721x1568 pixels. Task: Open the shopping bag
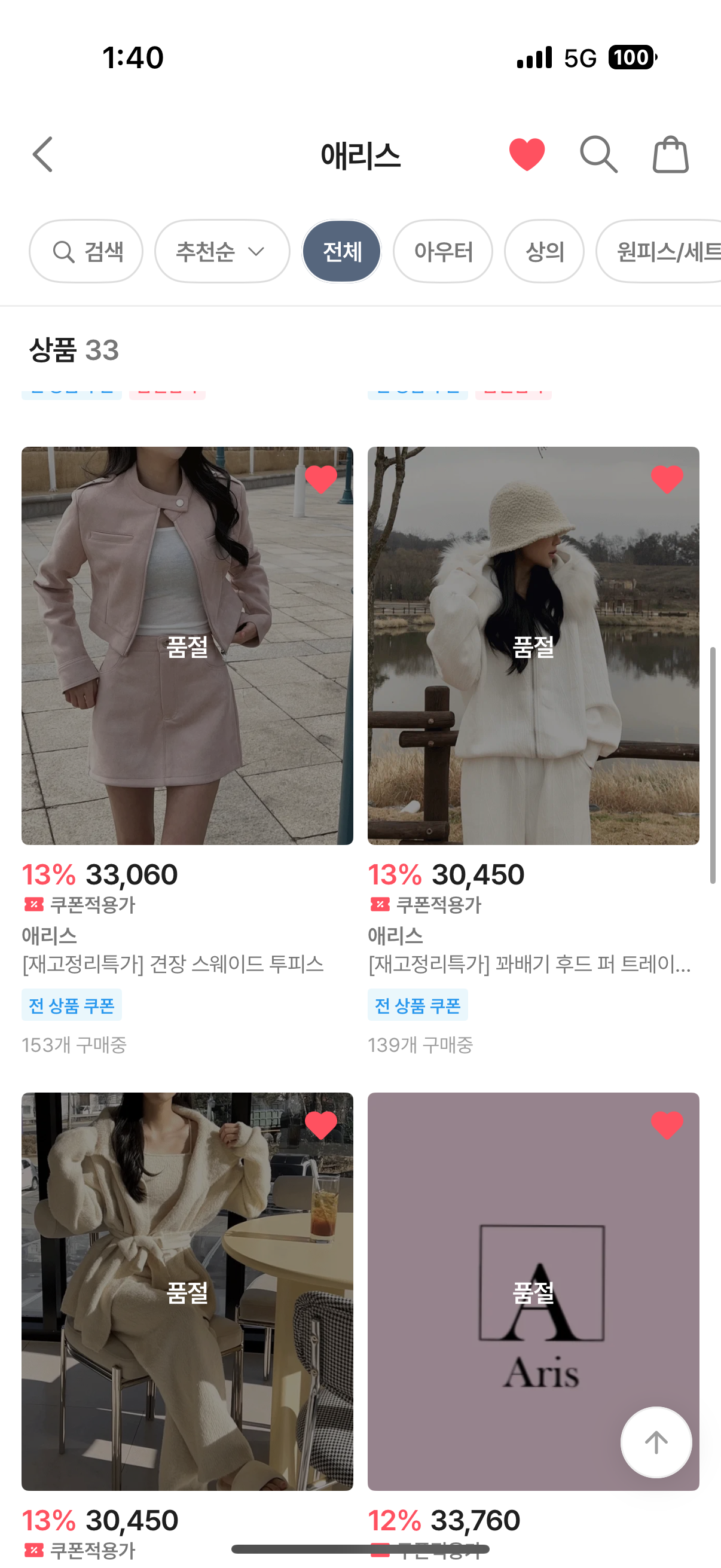pos(671,155)
